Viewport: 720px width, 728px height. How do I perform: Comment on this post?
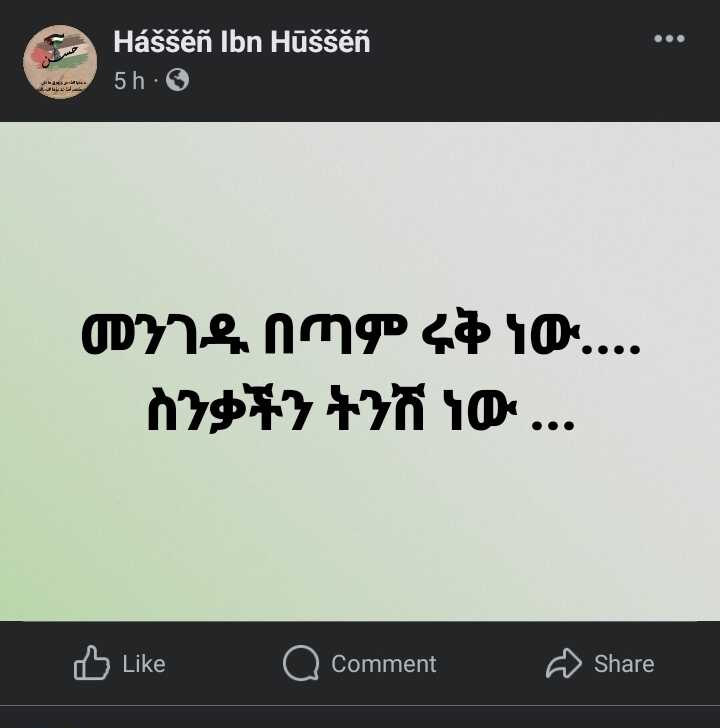pyautogui.click(x=360, y=664)
